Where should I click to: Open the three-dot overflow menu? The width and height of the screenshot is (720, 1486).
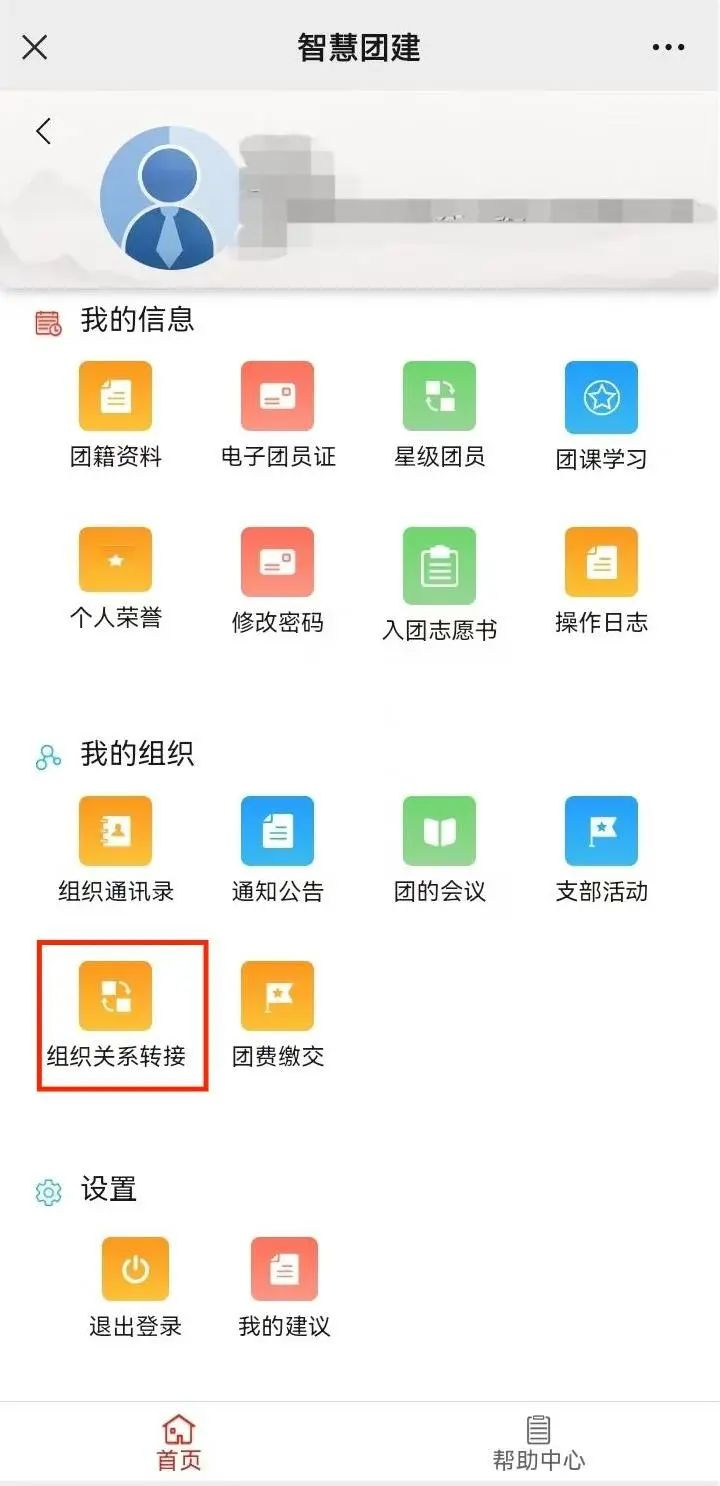pyautogui.click(x=668, y=47)
